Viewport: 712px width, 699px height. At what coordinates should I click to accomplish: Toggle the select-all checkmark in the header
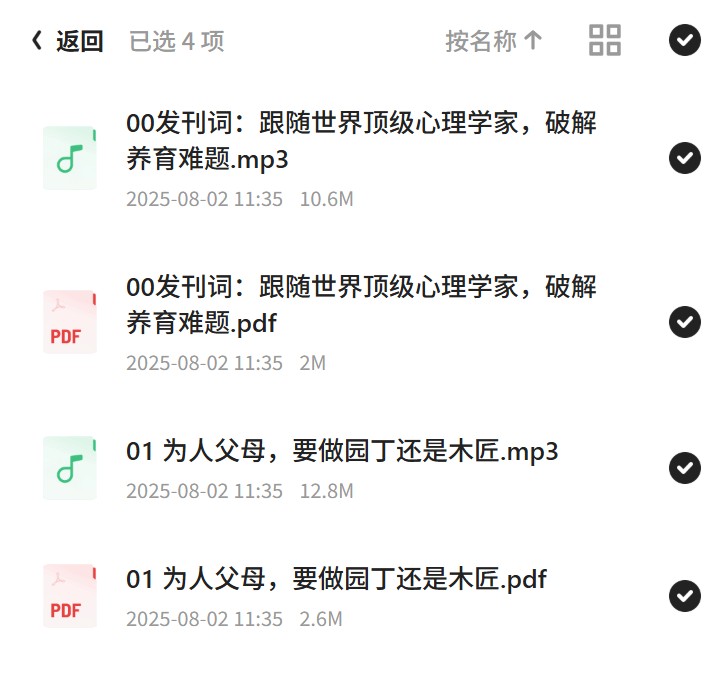click(x=684, y=40)
